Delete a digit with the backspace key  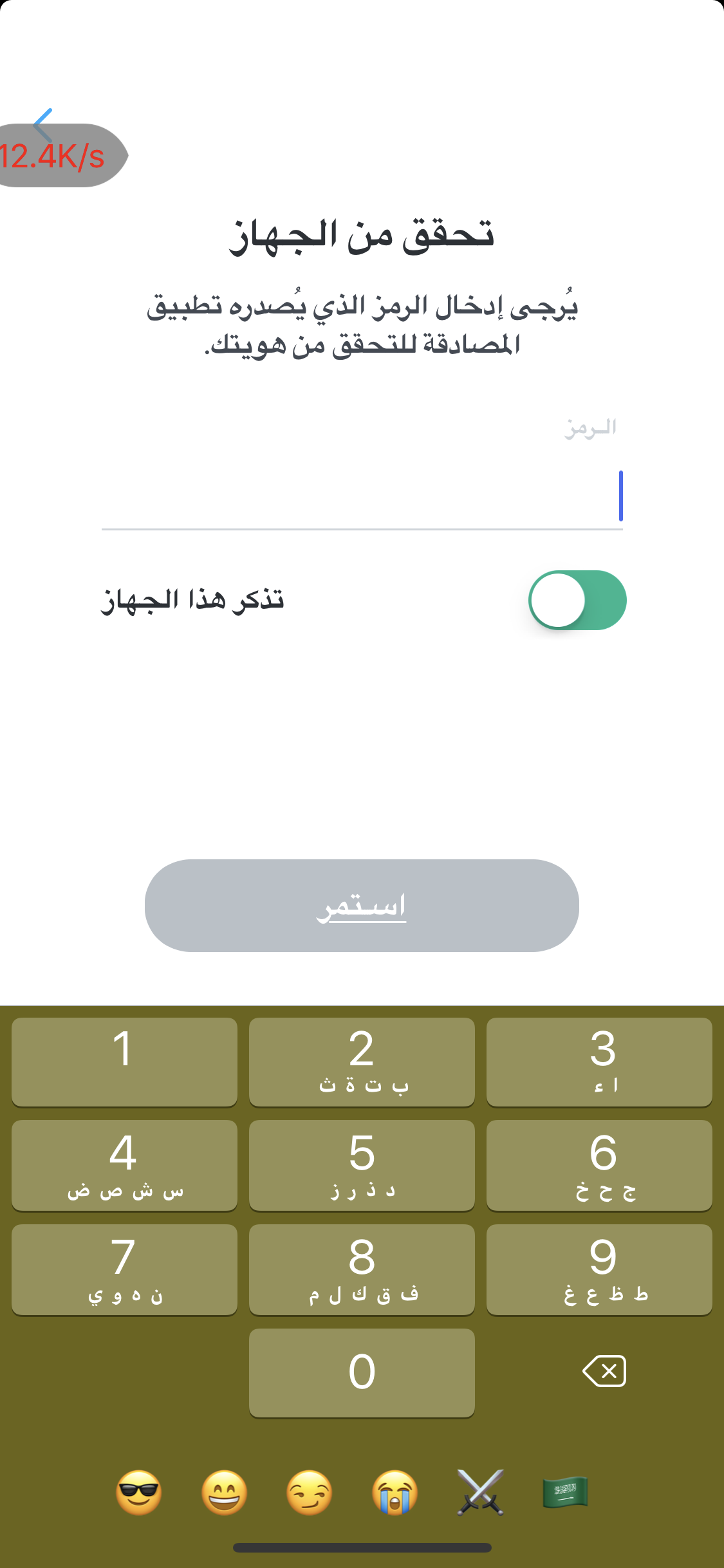coord(604,1371)
